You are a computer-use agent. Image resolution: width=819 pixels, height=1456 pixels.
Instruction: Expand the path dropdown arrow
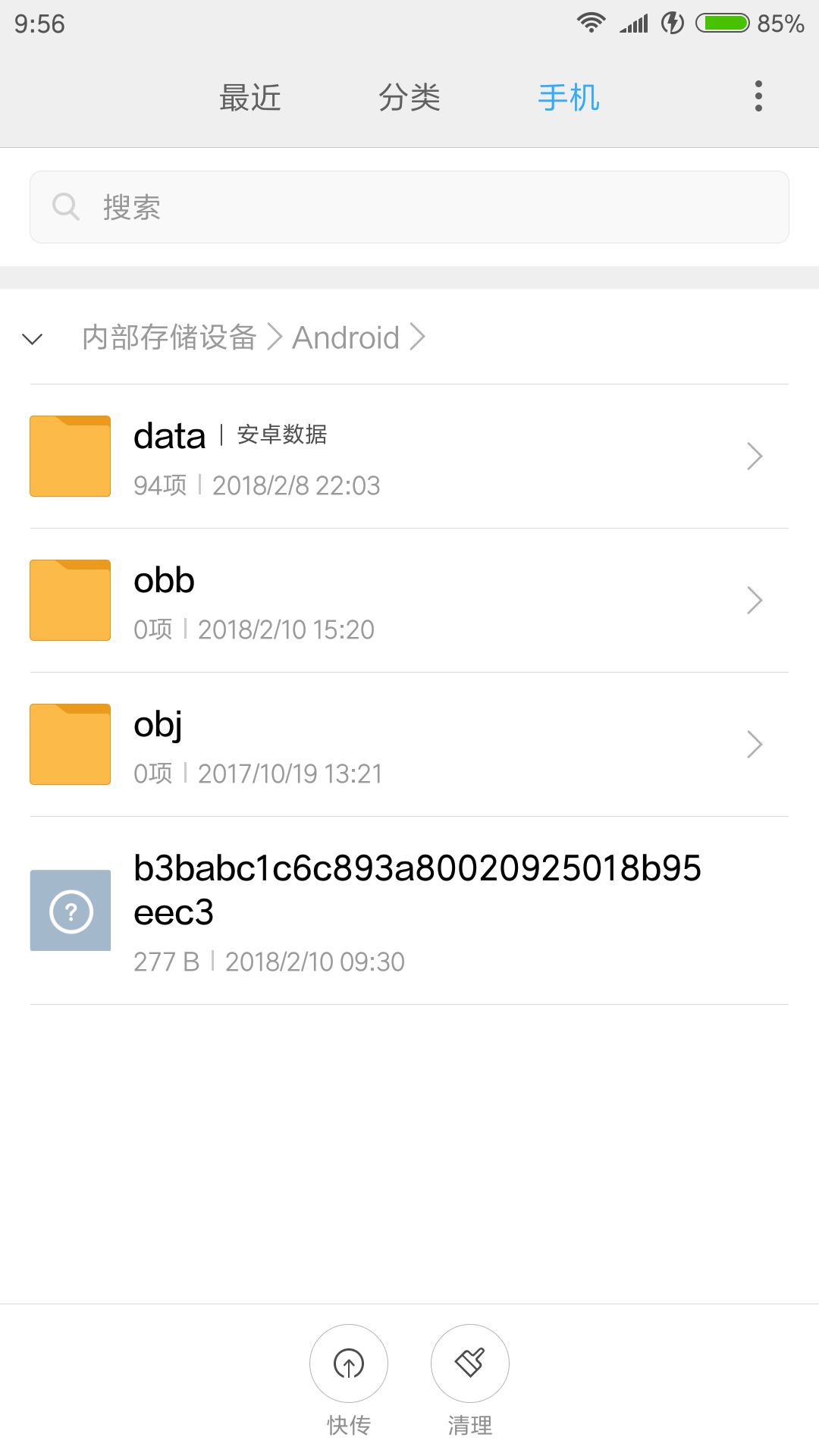pyautogui.click(x=33, y=338)
